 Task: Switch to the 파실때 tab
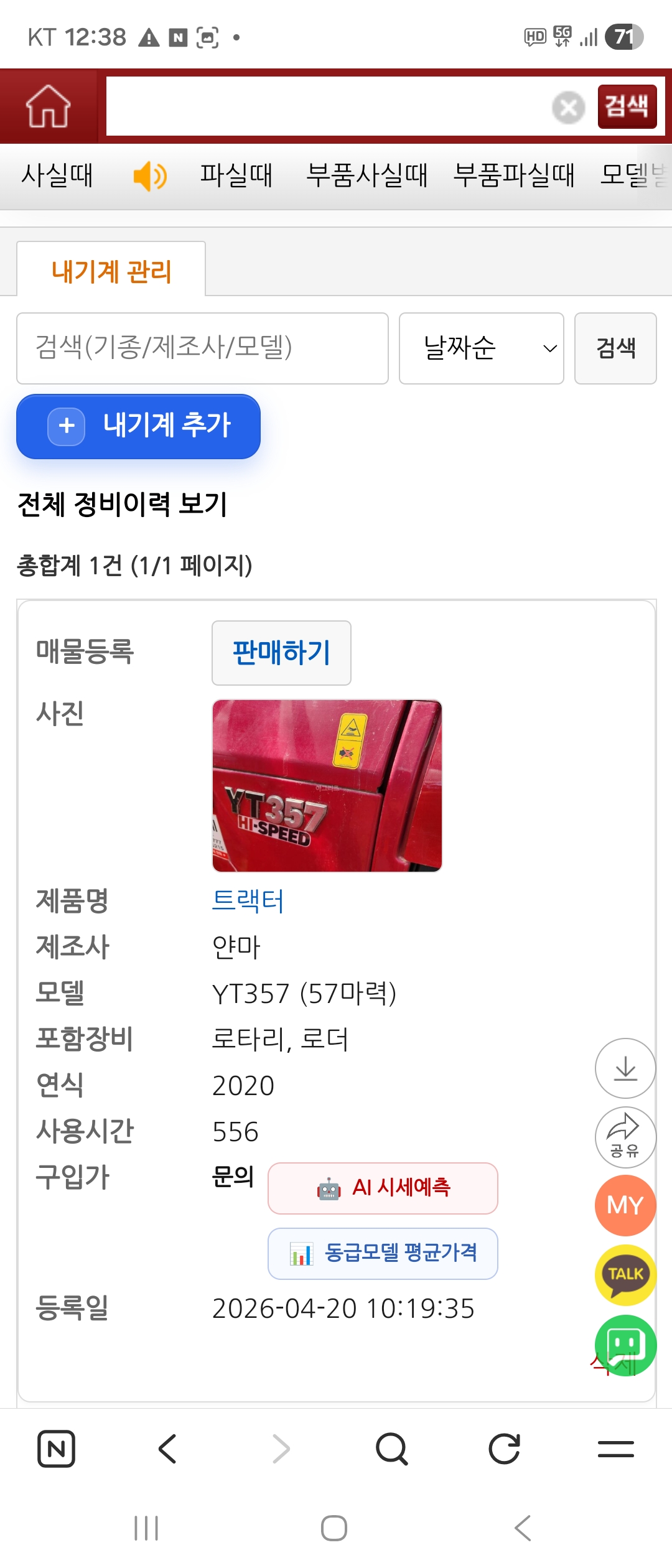236,175
